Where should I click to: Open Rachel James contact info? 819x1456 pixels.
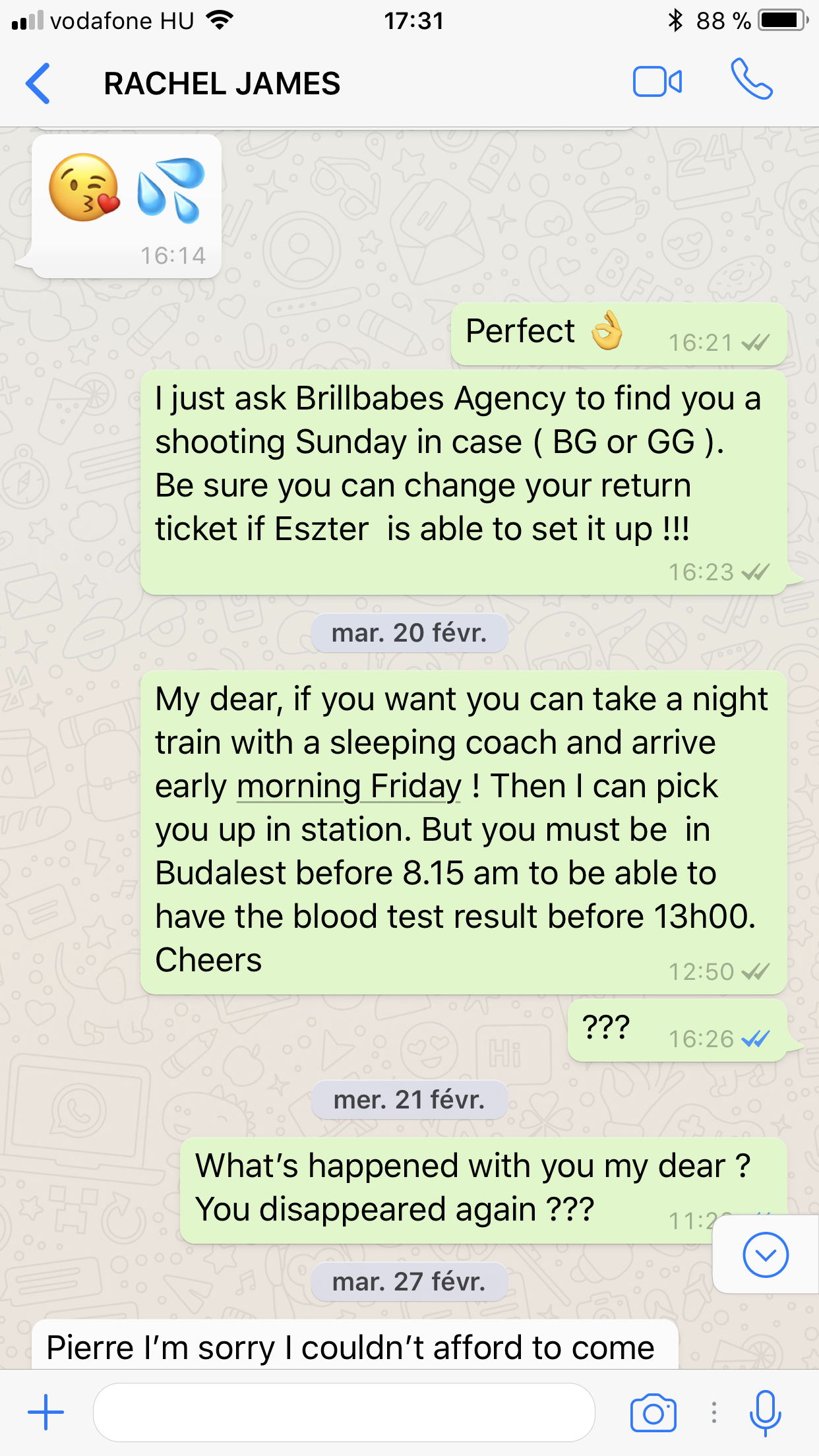[222, 84]
